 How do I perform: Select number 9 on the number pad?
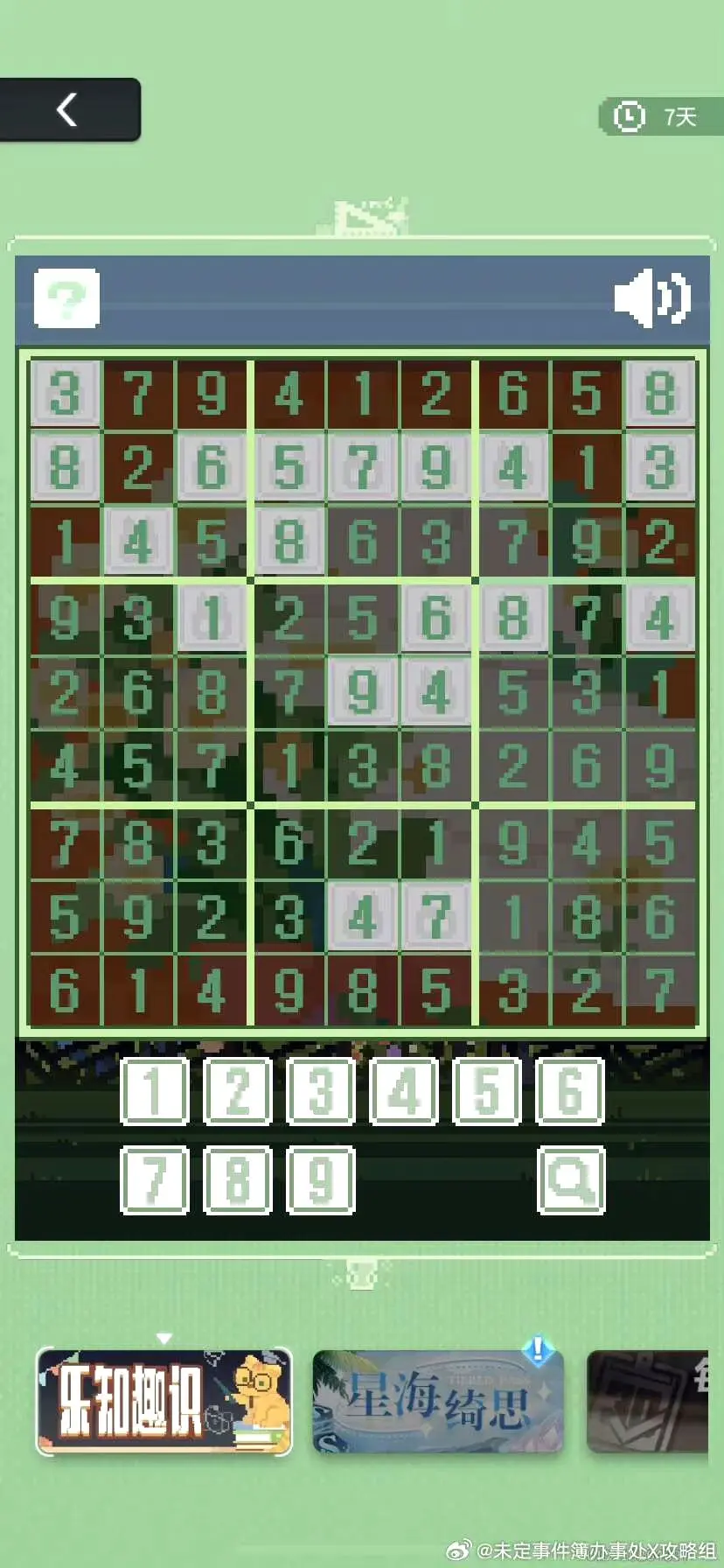(x=321, y=1179)
